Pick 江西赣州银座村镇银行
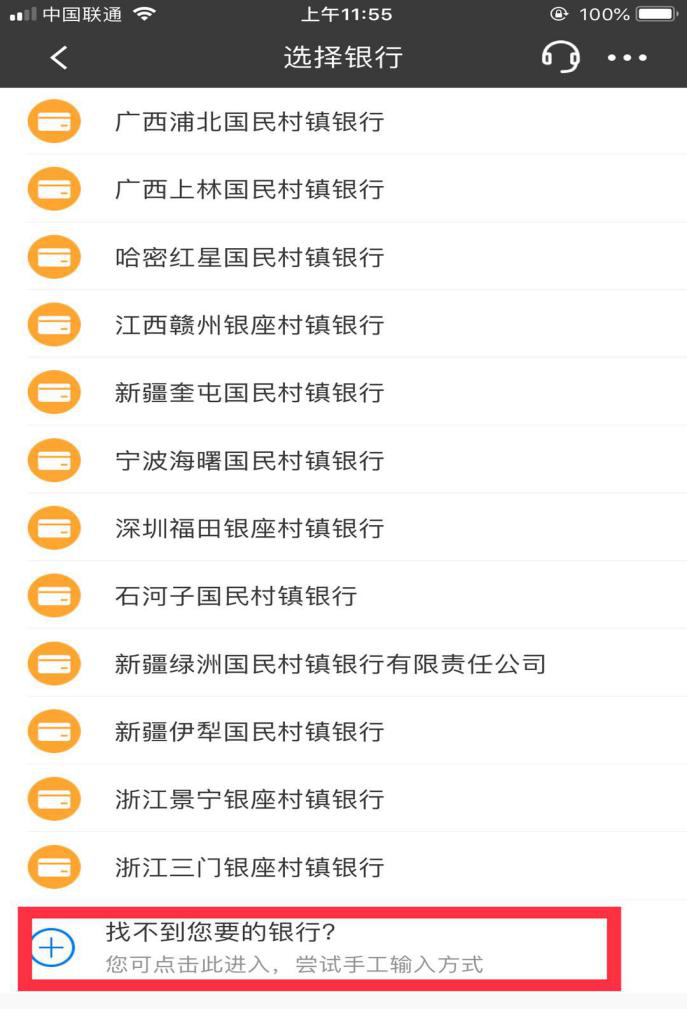 pyautogui.click(x=250, y=325)
